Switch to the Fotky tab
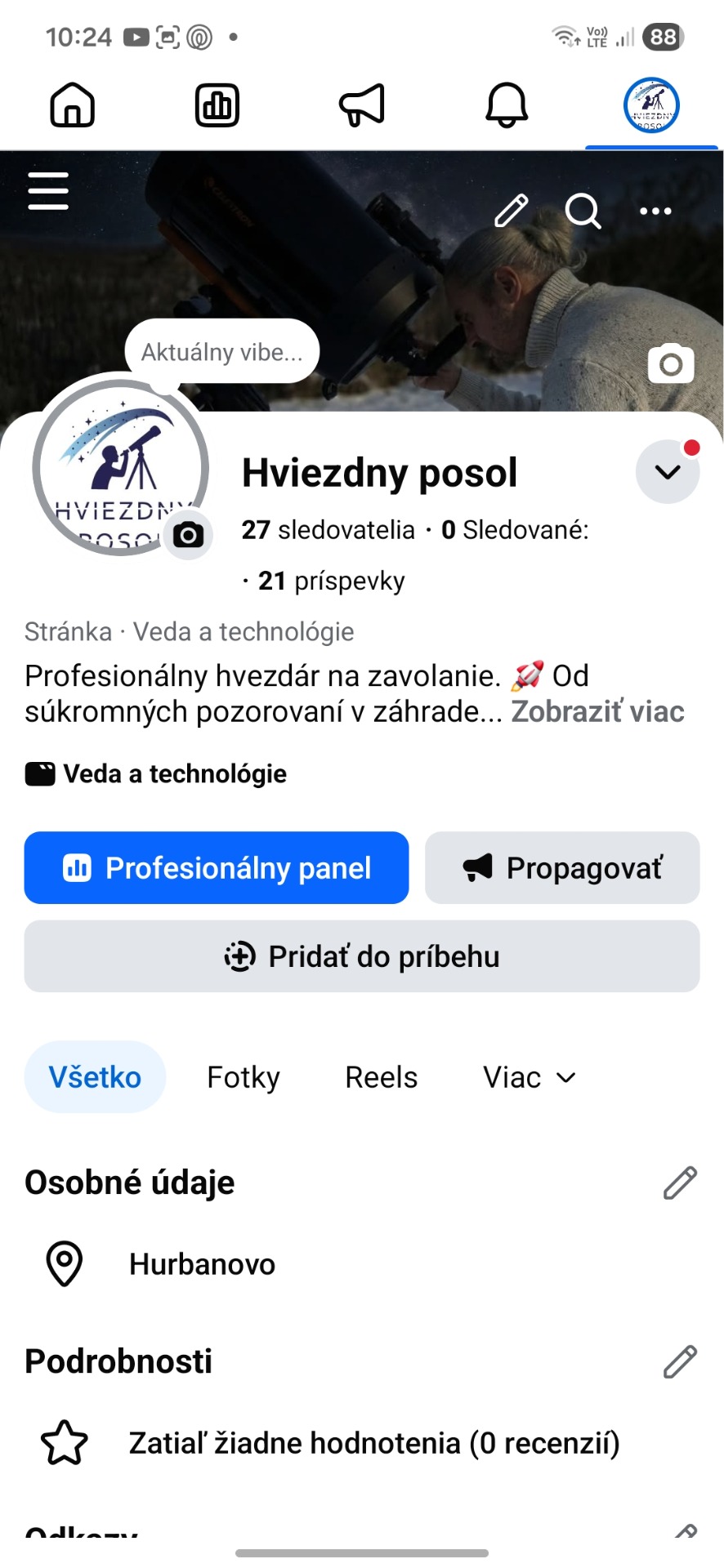724x1568 pixels. click(244, 1077)
